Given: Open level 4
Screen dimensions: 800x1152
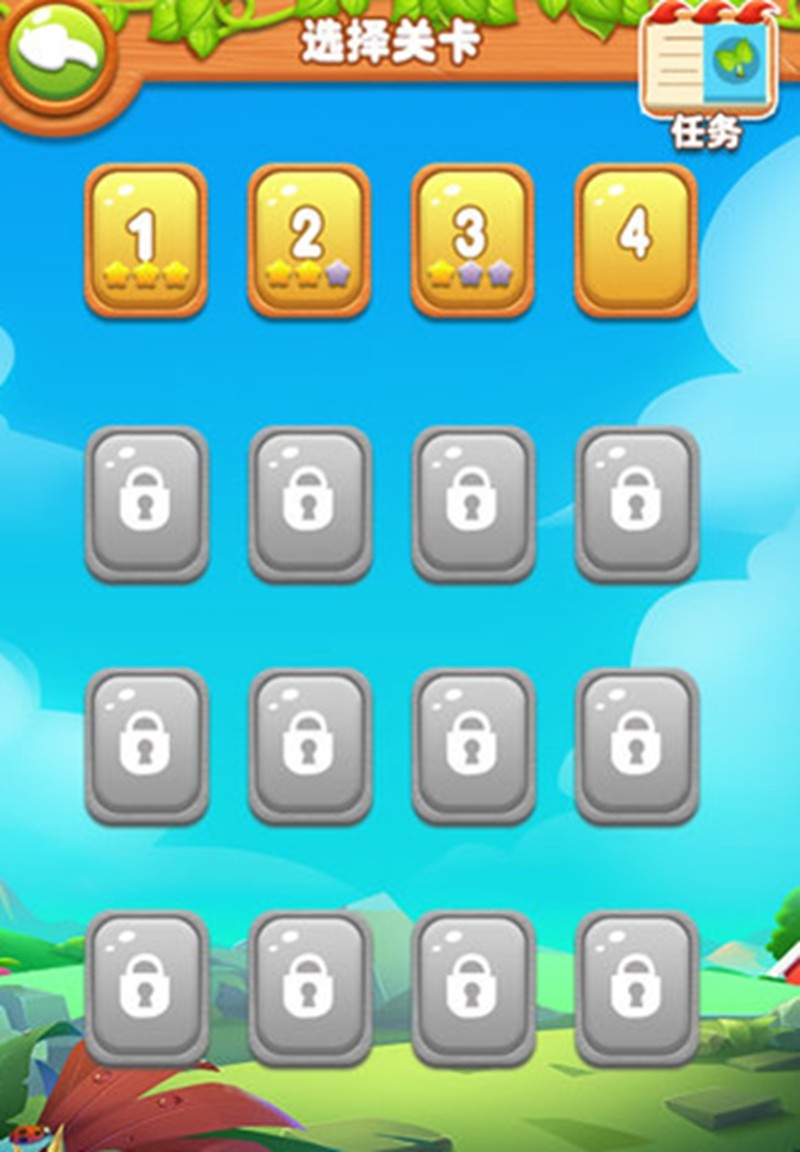Looking at the screenshot, I should pyautogui.click(x=635, y=240).
